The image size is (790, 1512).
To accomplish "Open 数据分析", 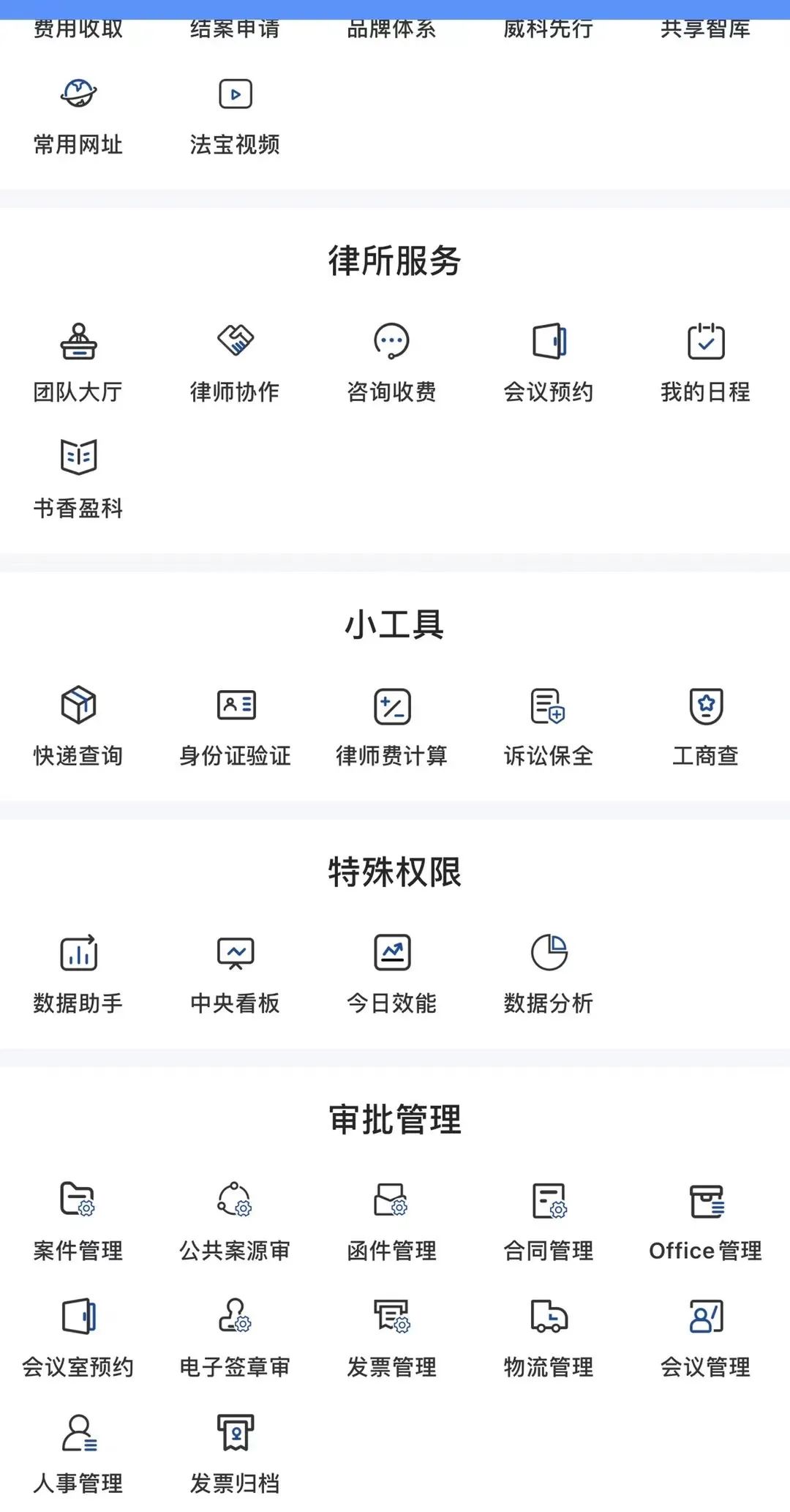I will pos(549,973).
